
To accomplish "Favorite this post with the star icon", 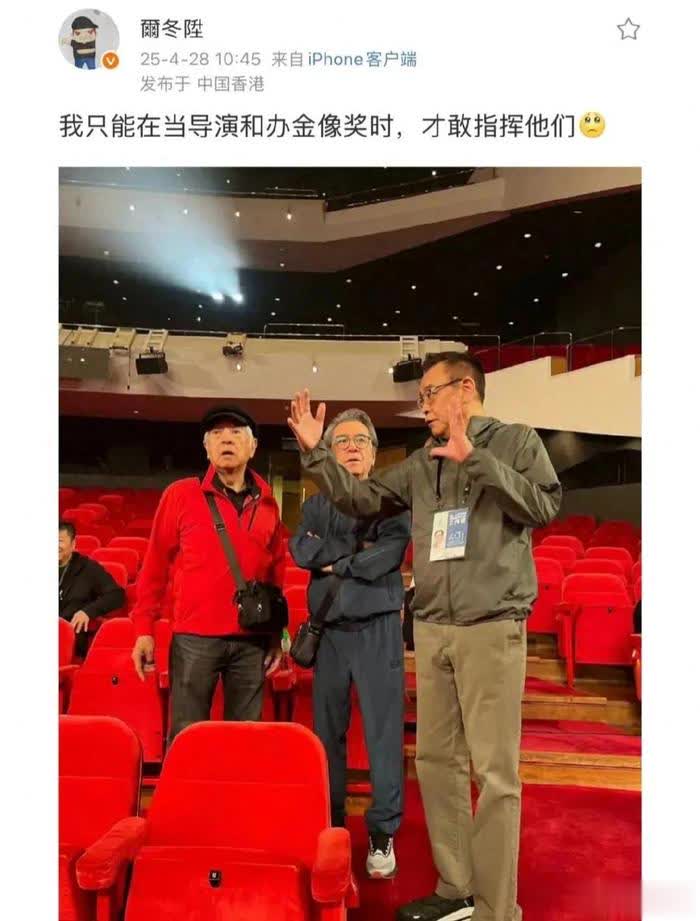I will 627,29.
